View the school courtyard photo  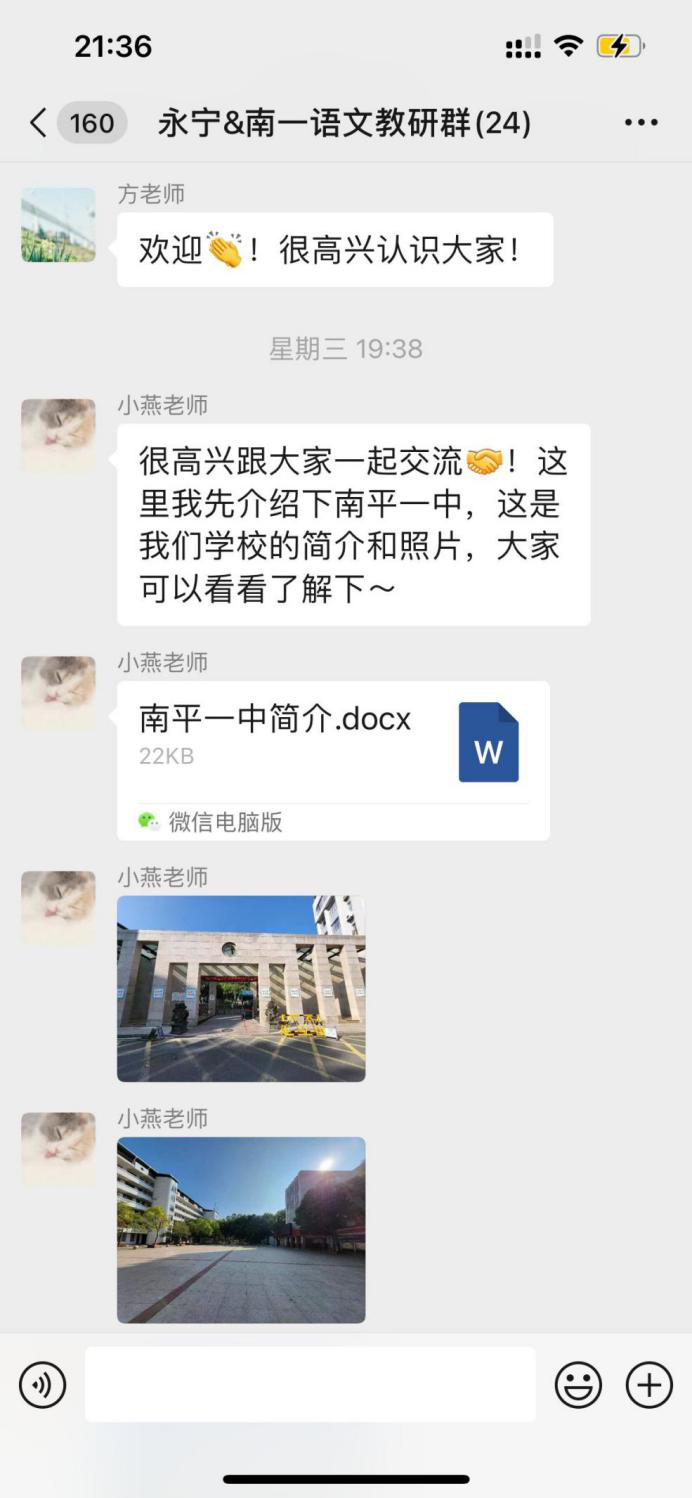241,1229
